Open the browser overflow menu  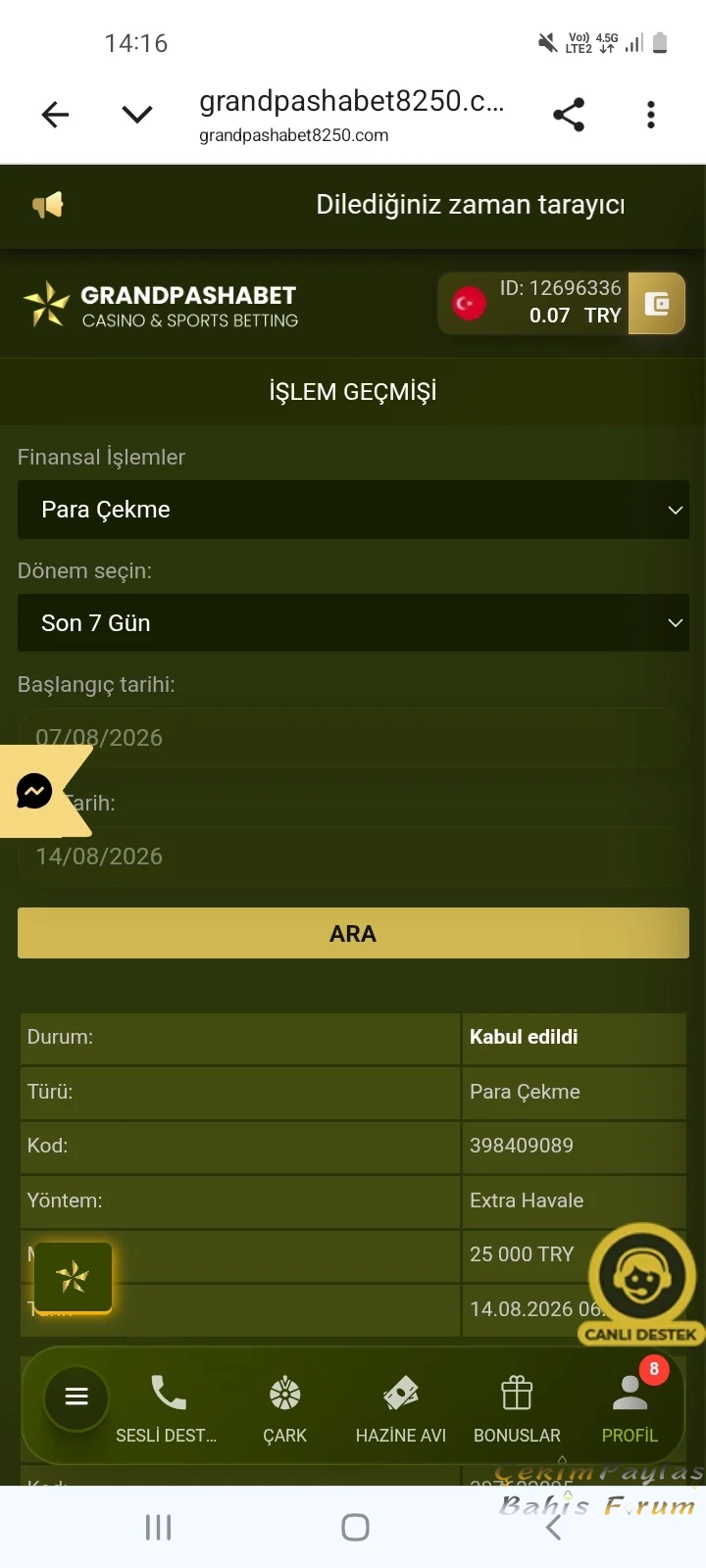(x=650, y=115)
